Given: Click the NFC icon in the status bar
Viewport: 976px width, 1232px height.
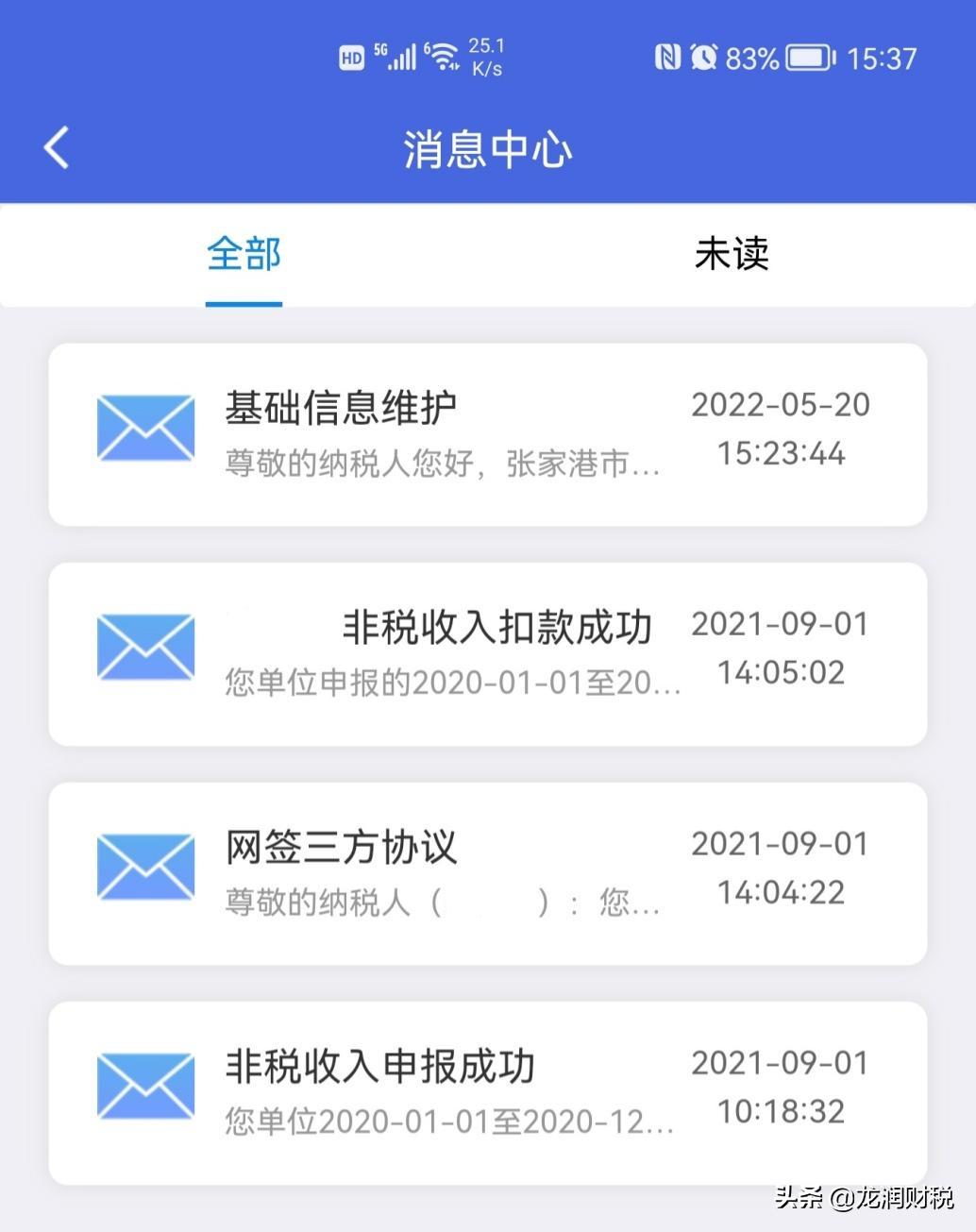Looking at the screenshot, I should tap(666, 59).
